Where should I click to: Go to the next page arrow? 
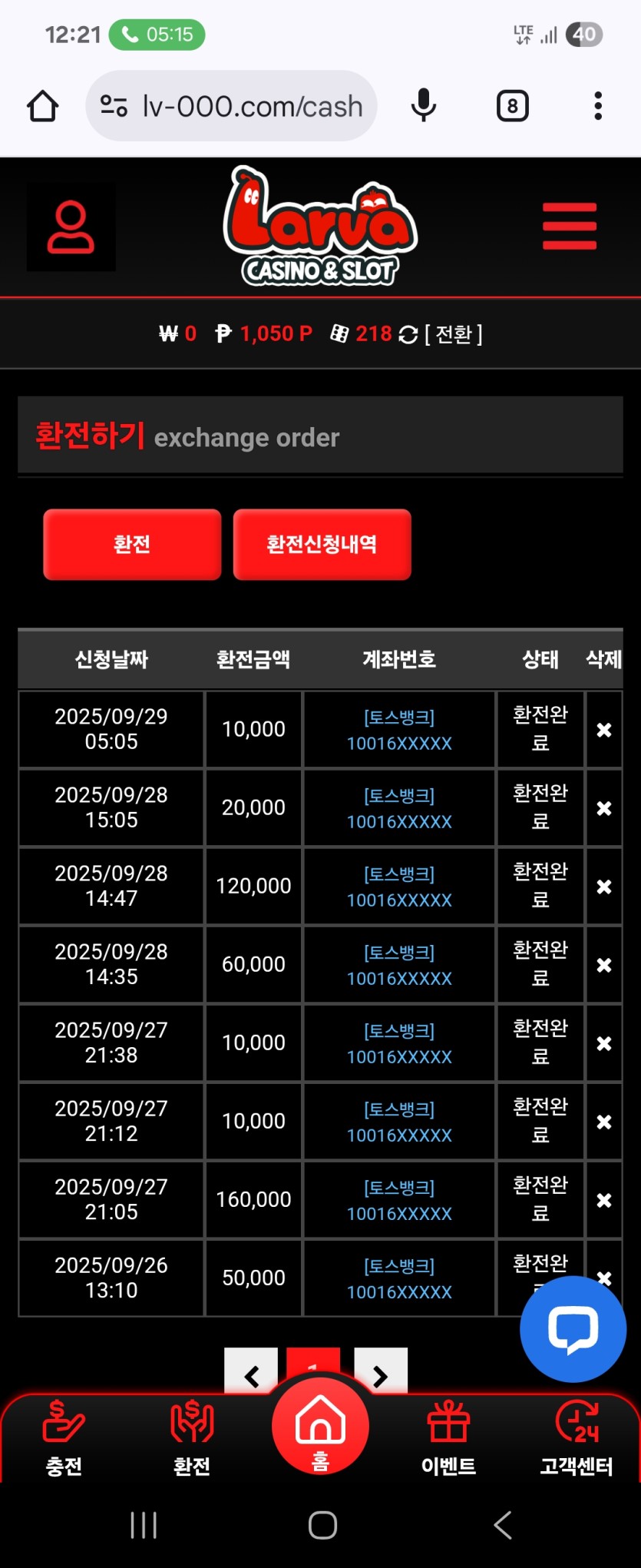coord(381,1374)
